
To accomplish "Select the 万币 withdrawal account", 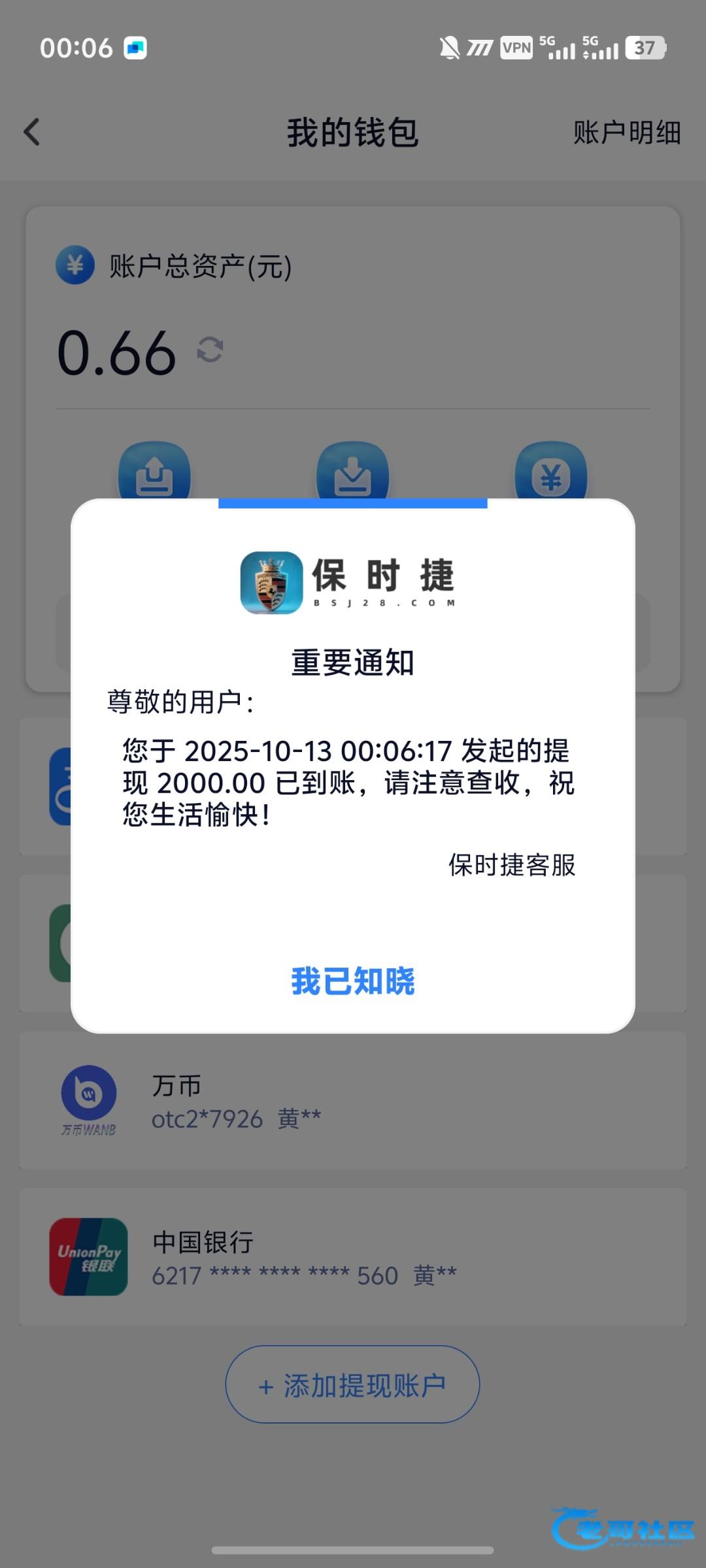I will pos(353,1101).
